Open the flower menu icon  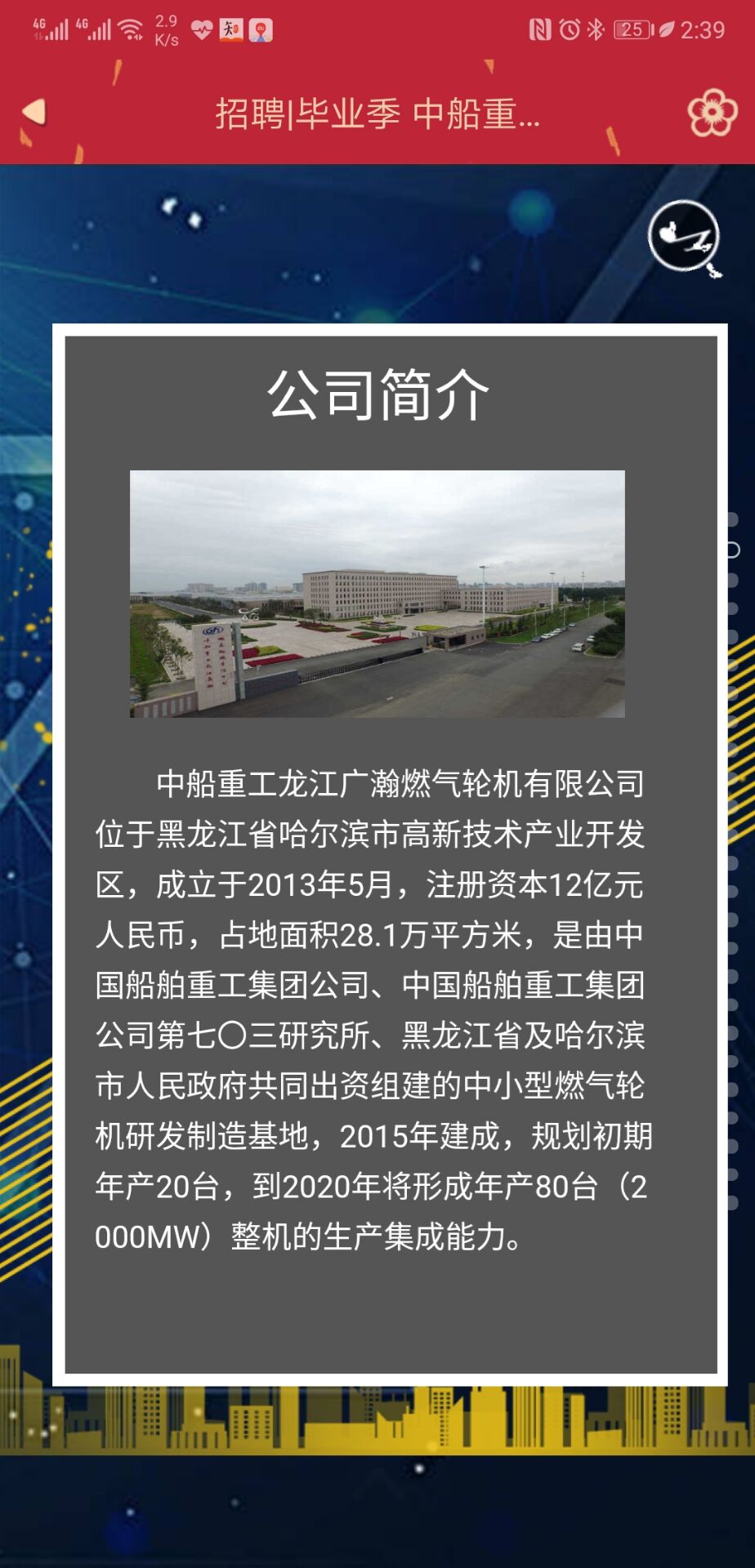712,113
